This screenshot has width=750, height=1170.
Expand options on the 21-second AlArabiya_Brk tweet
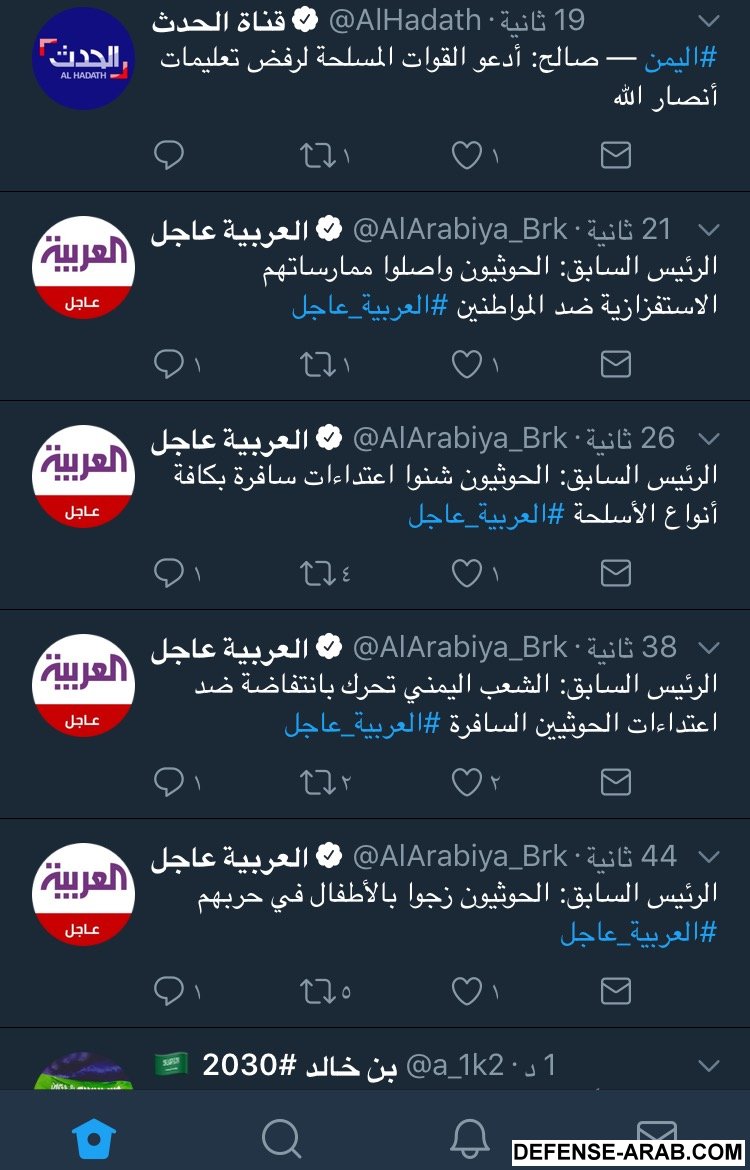pos(708,230)
